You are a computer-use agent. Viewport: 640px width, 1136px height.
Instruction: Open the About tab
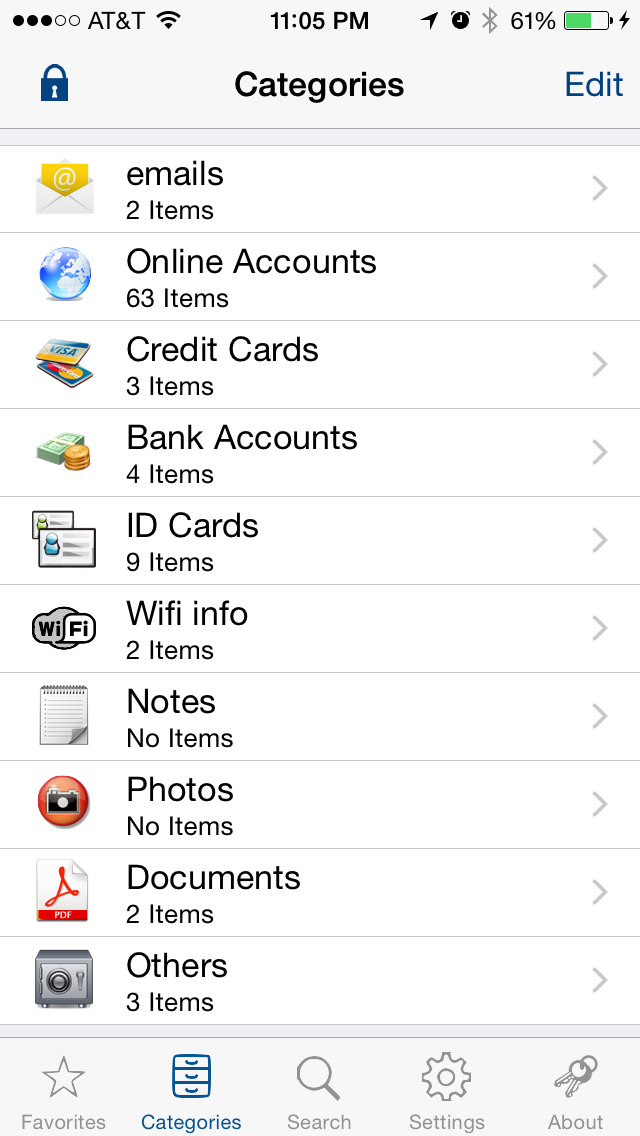(575, 1092)
